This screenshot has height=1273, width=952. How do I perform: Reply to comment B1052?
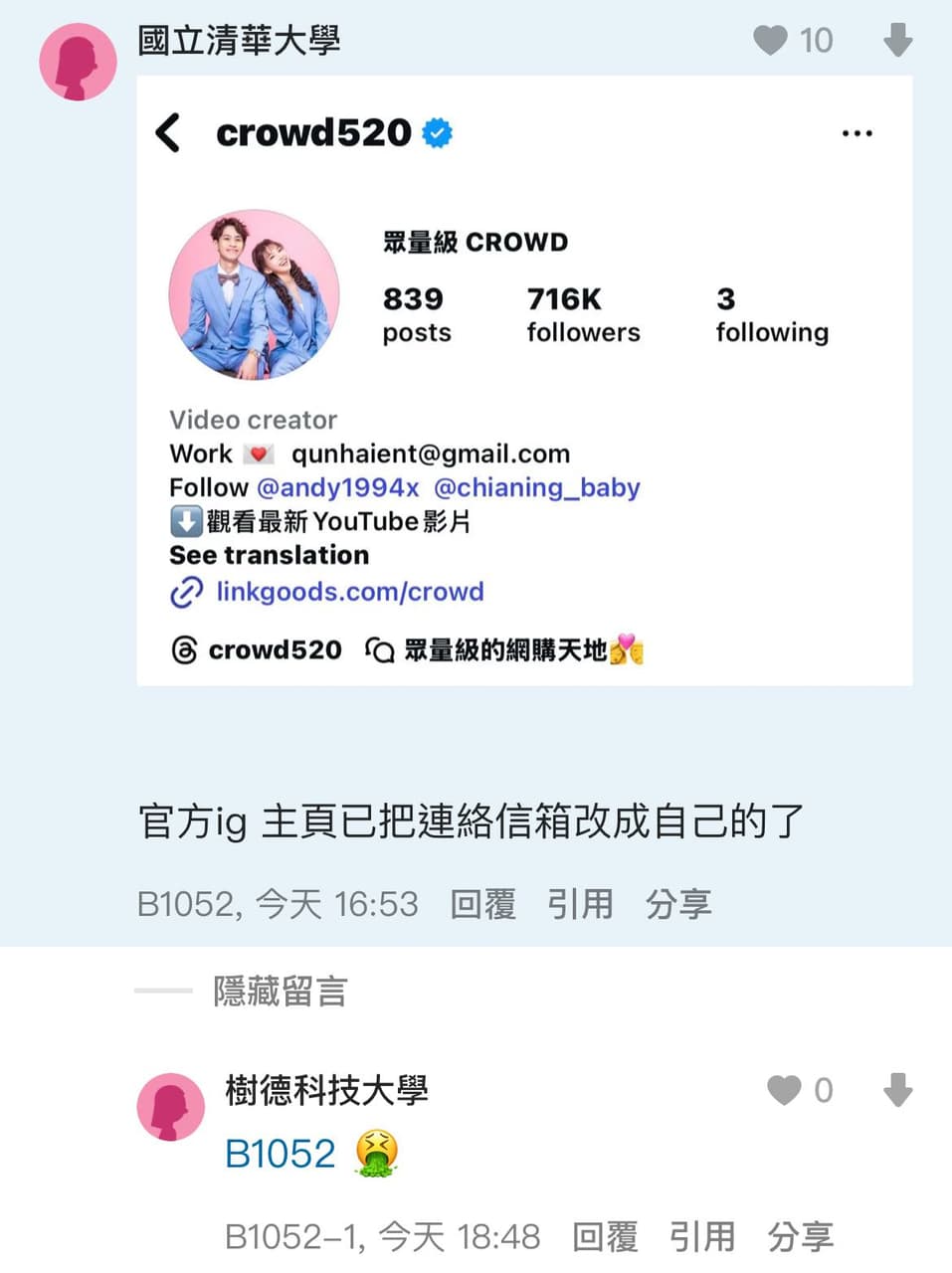click(482, 904)
